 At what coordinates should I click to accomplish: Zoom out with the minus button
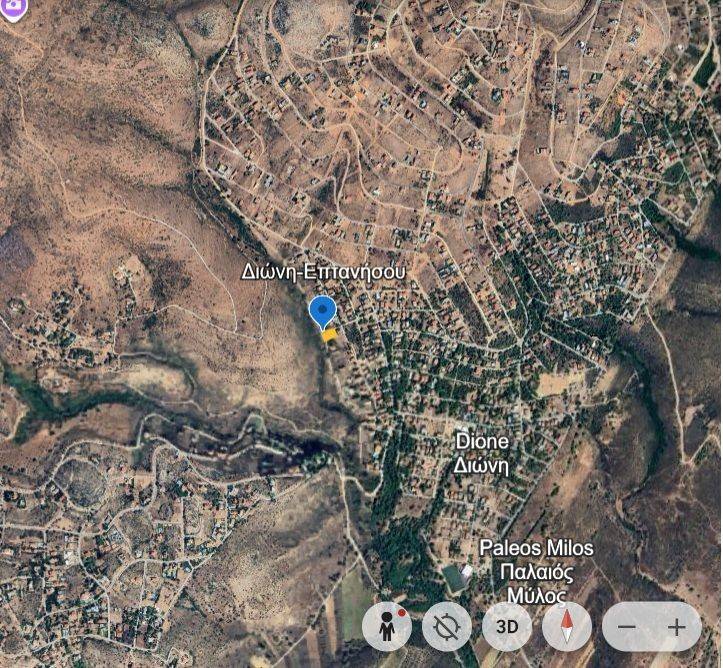627,627
